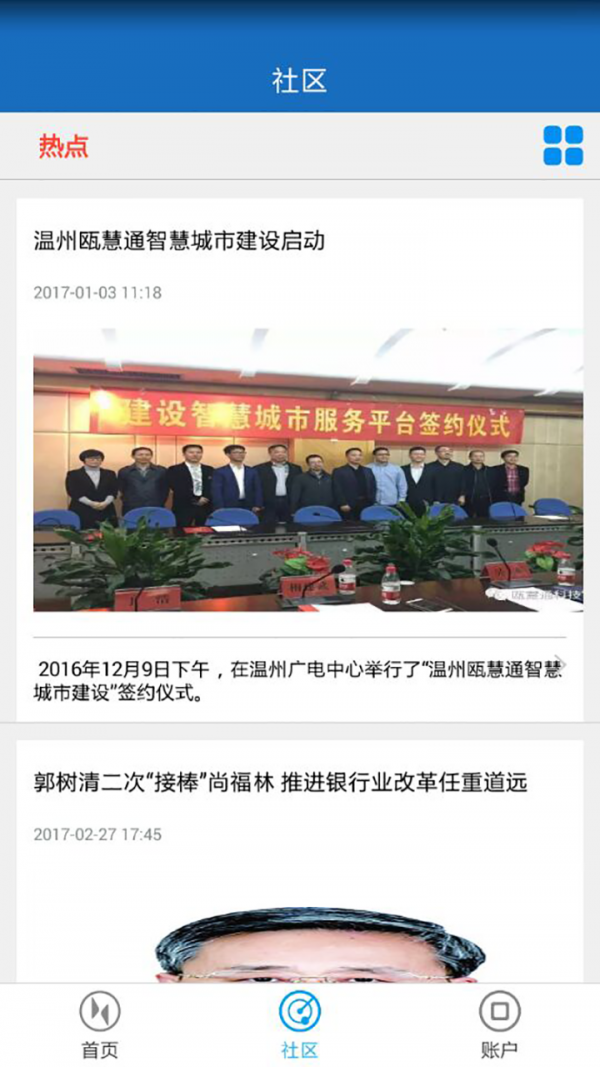Switch to the 社区 tab

pyautogui.click(x=300, y=1024)
